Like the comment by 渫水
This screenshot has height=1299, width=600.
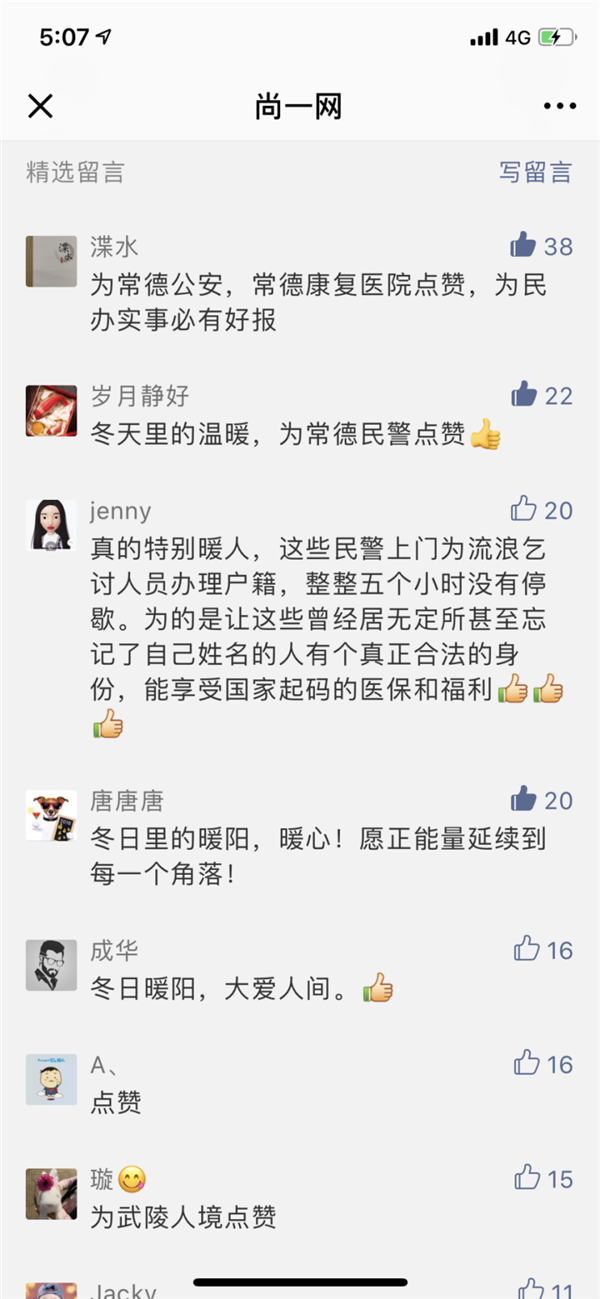tap(525, 245)
